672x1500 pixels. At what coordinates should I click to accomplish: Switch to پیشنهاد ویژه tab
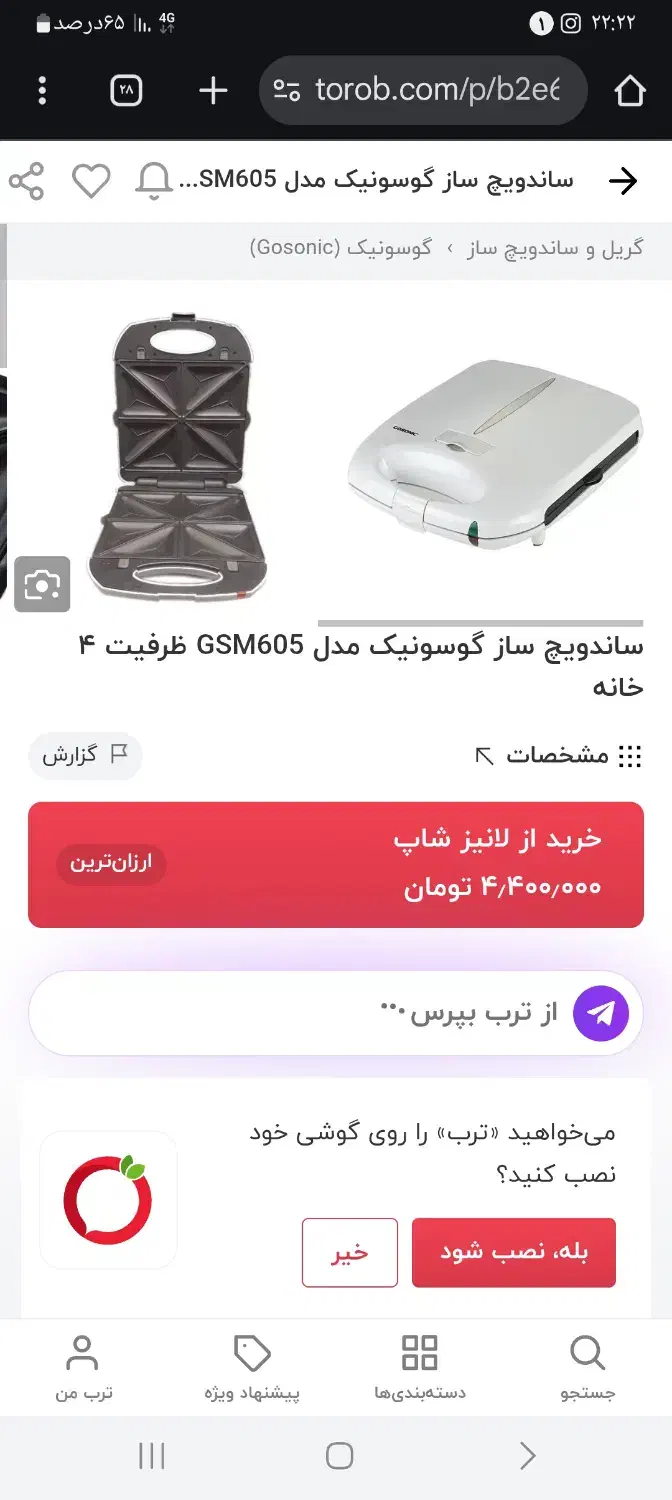tap(252, 1368)
